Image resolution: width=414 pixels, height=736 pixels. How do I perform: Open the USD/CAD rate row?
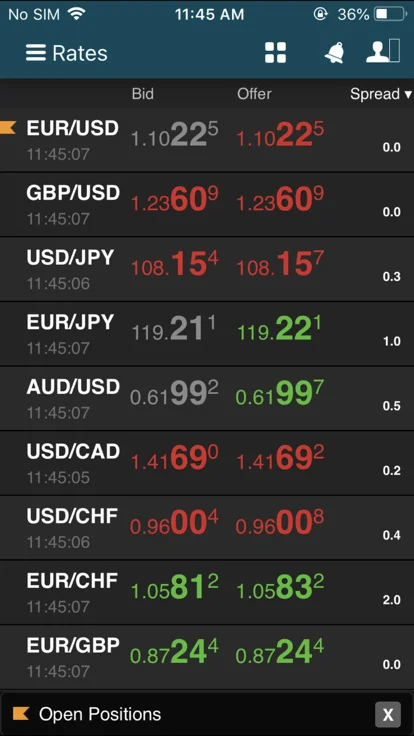(x=207, y=463)
